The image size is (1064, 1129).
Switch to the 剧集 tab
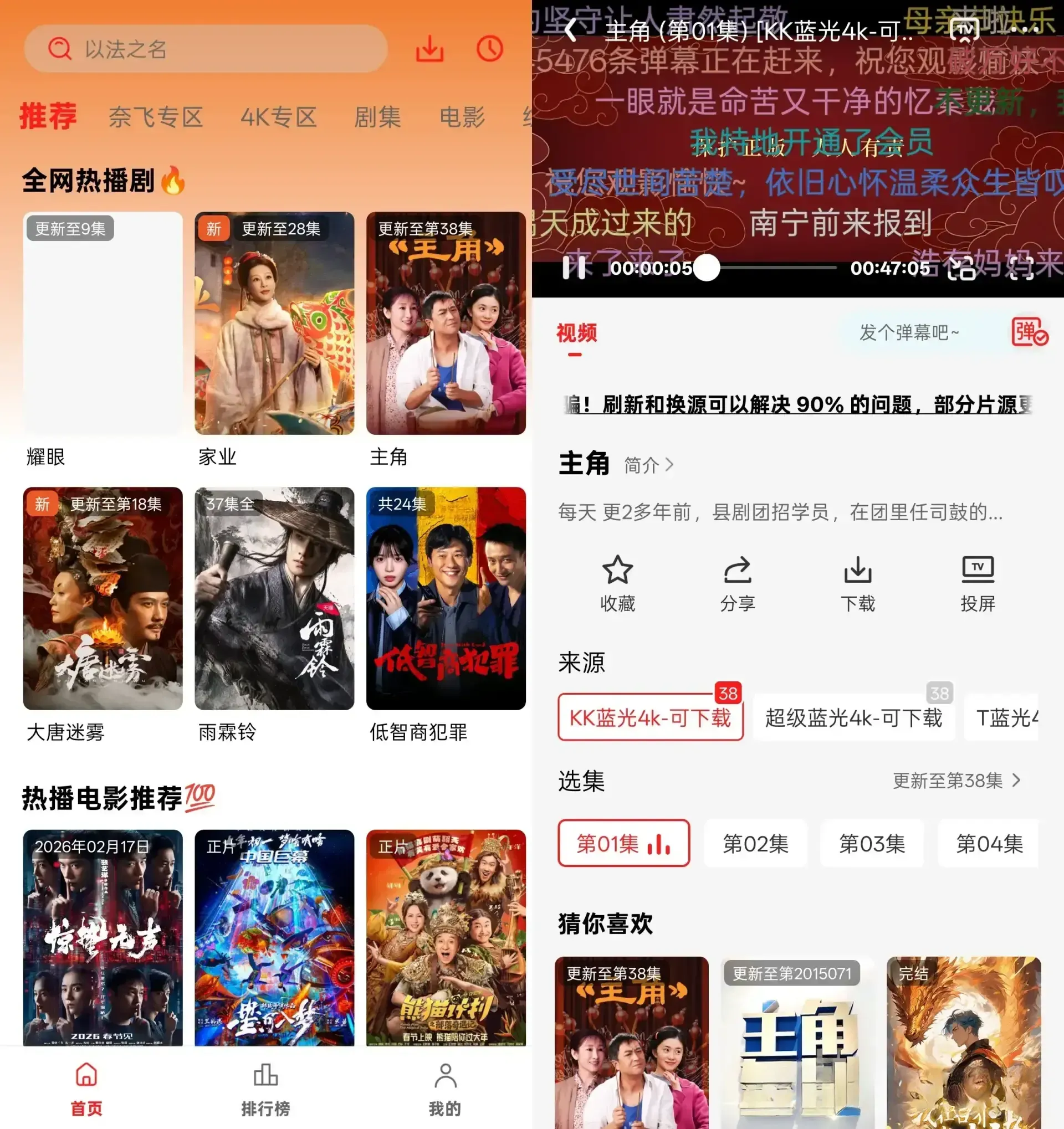(378, 117)
